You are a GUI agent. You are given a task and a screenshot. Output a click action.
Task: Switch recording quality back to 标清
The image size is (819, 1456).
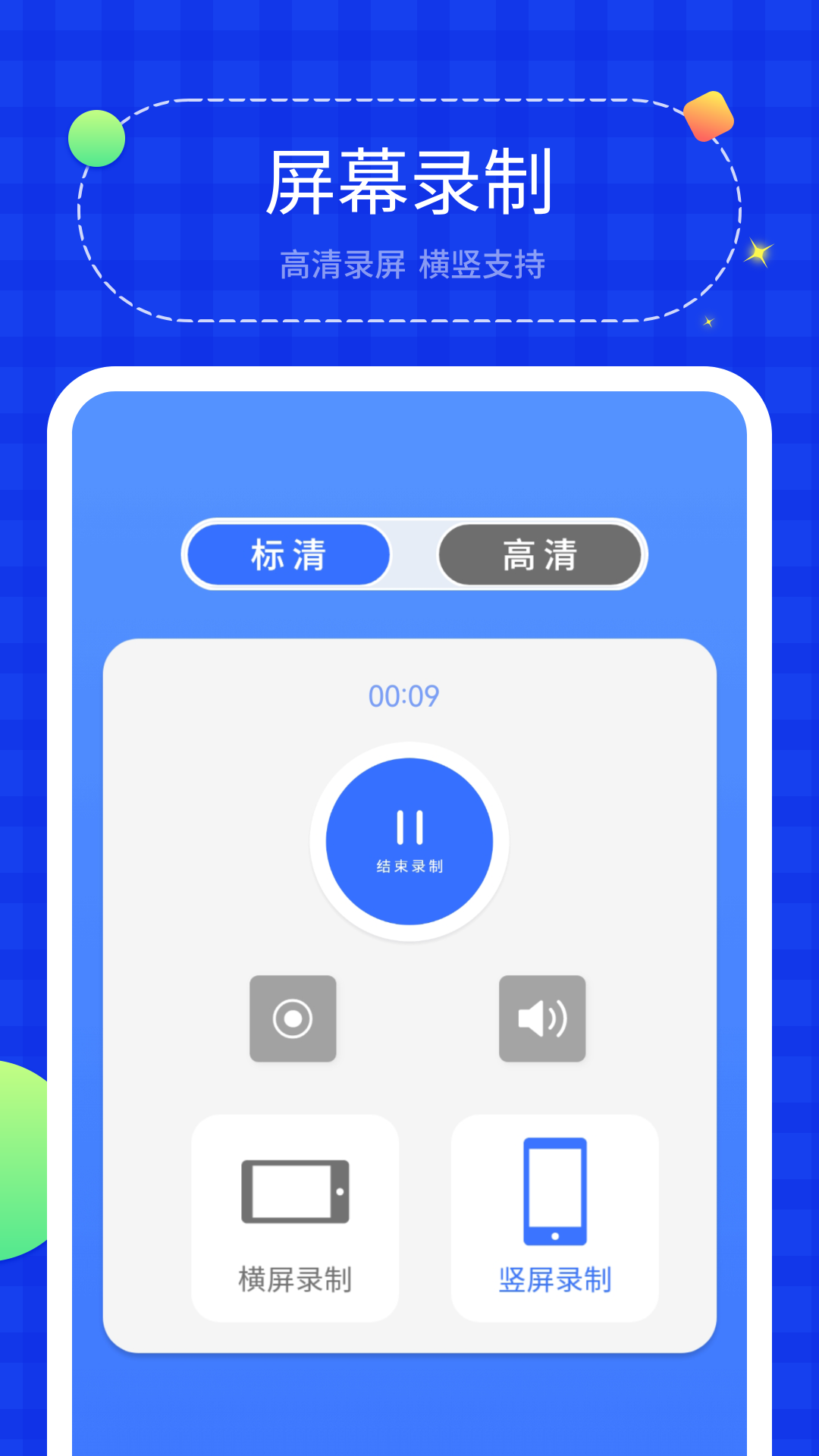tap(287, 554)
